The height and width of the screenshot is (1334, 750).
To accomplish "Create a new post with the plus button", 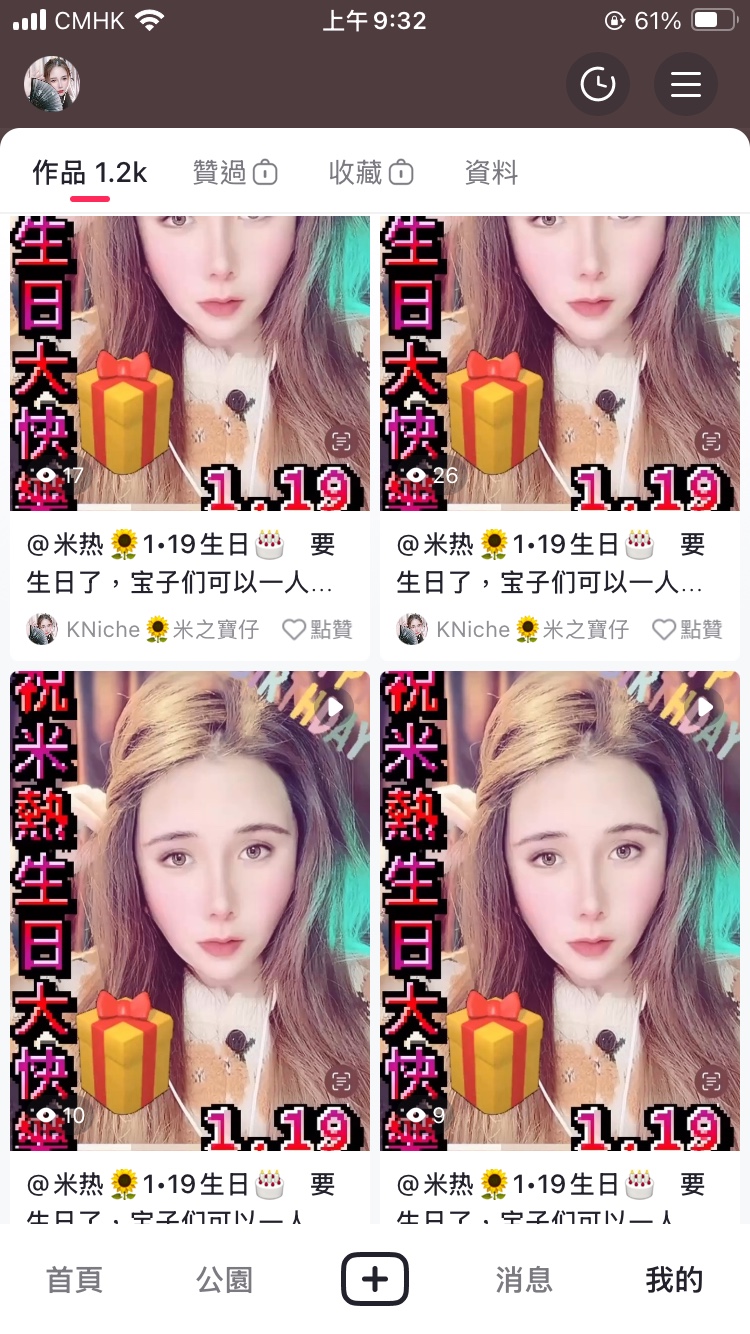I will click(375, 1279).
